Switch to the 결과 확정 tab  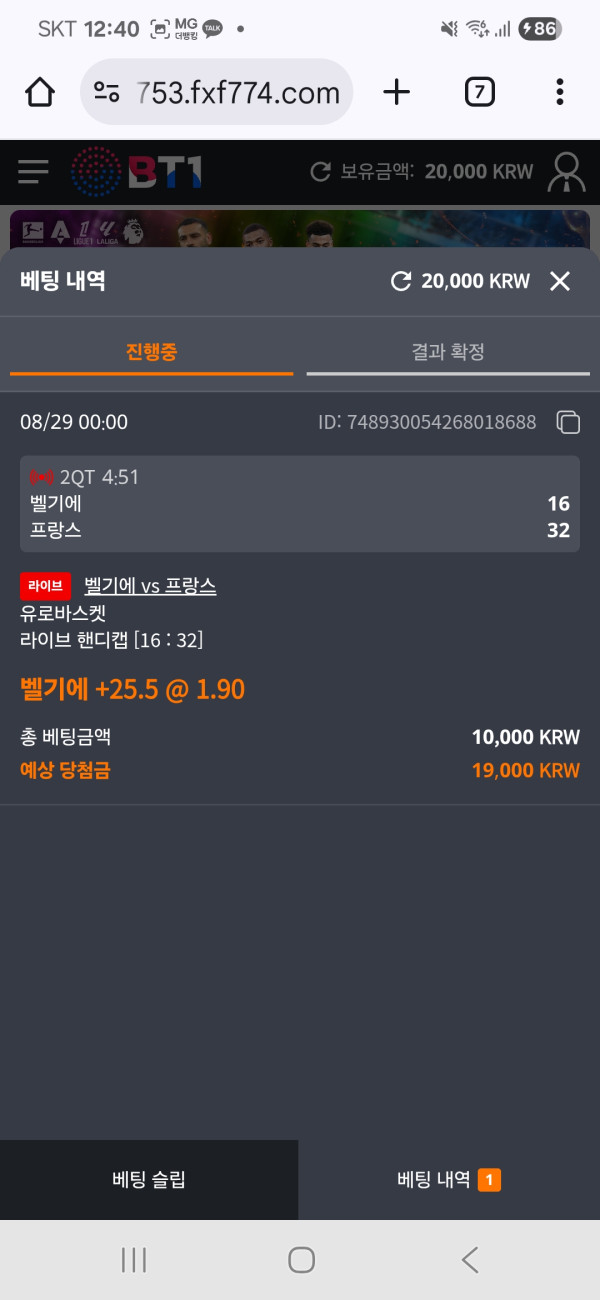tap(448, 352)
